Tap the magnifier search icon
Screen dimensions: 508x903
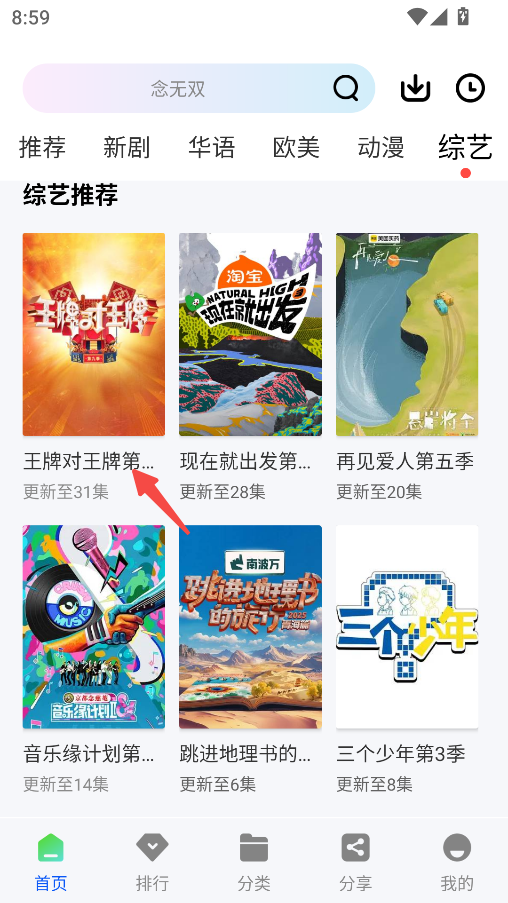pyautogui.click(x=346, y=89)
